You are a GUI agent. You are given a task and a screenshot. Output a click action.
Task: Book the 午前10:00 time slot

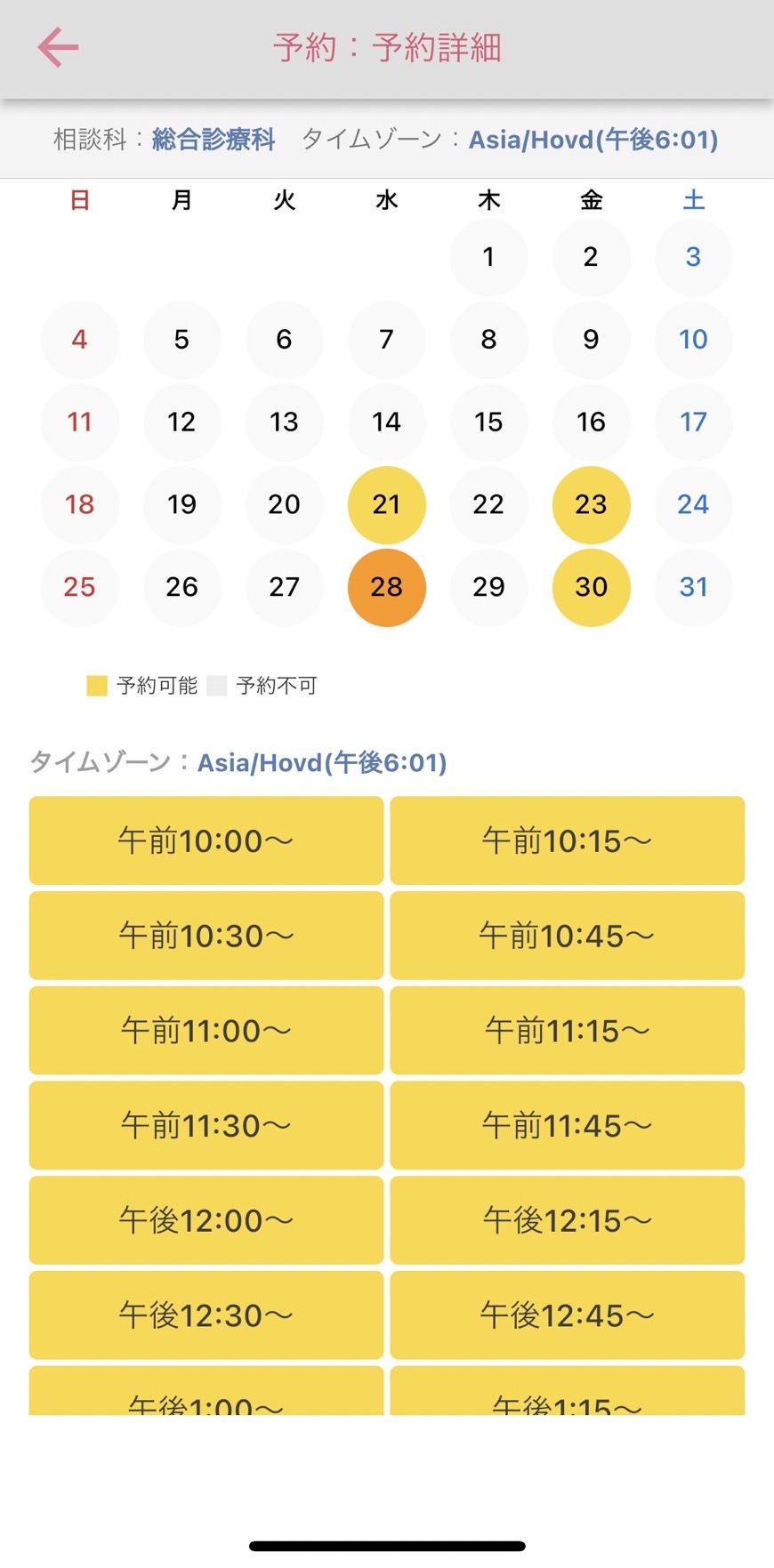206,840
